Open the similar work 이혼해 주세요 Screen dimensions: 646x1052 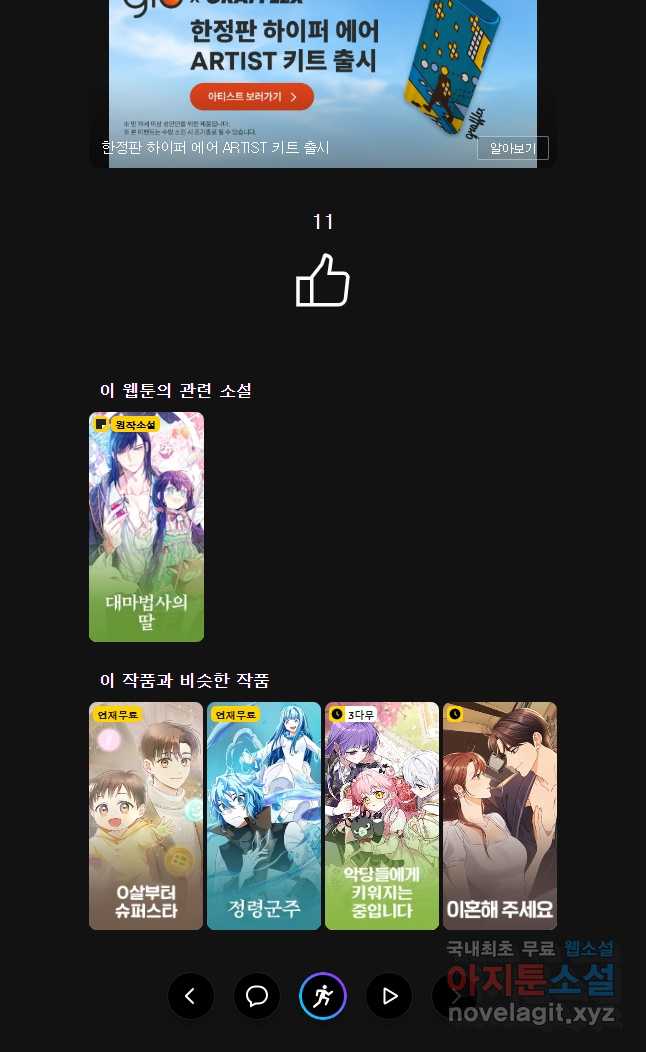(500, 816)
